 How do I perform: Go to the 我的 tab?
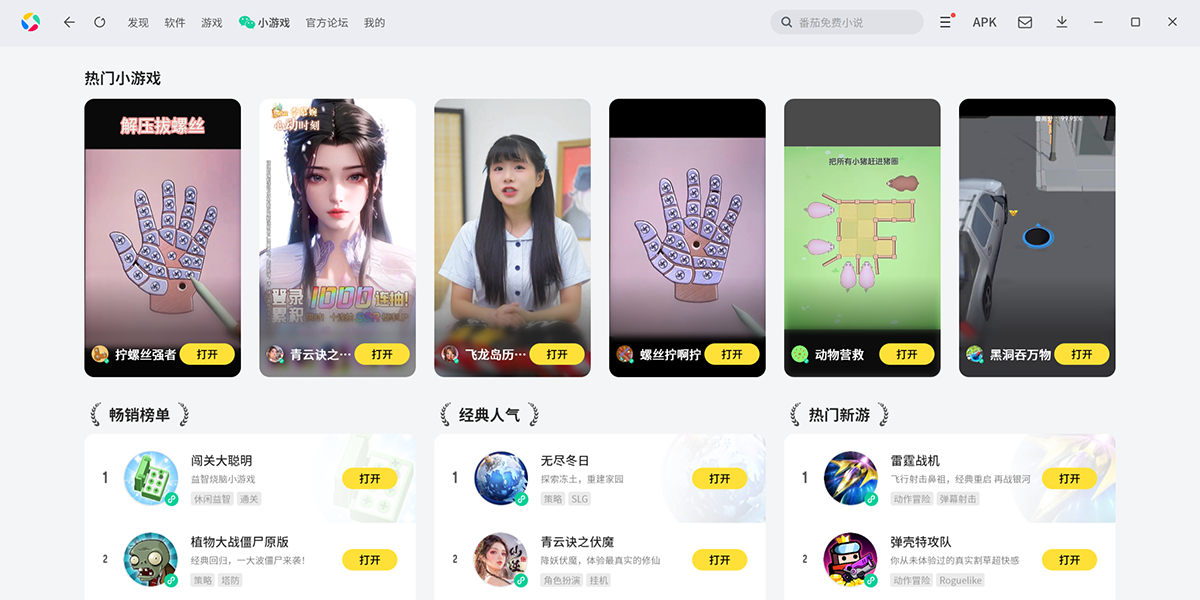pyautogui.click(x=375, y=22)
